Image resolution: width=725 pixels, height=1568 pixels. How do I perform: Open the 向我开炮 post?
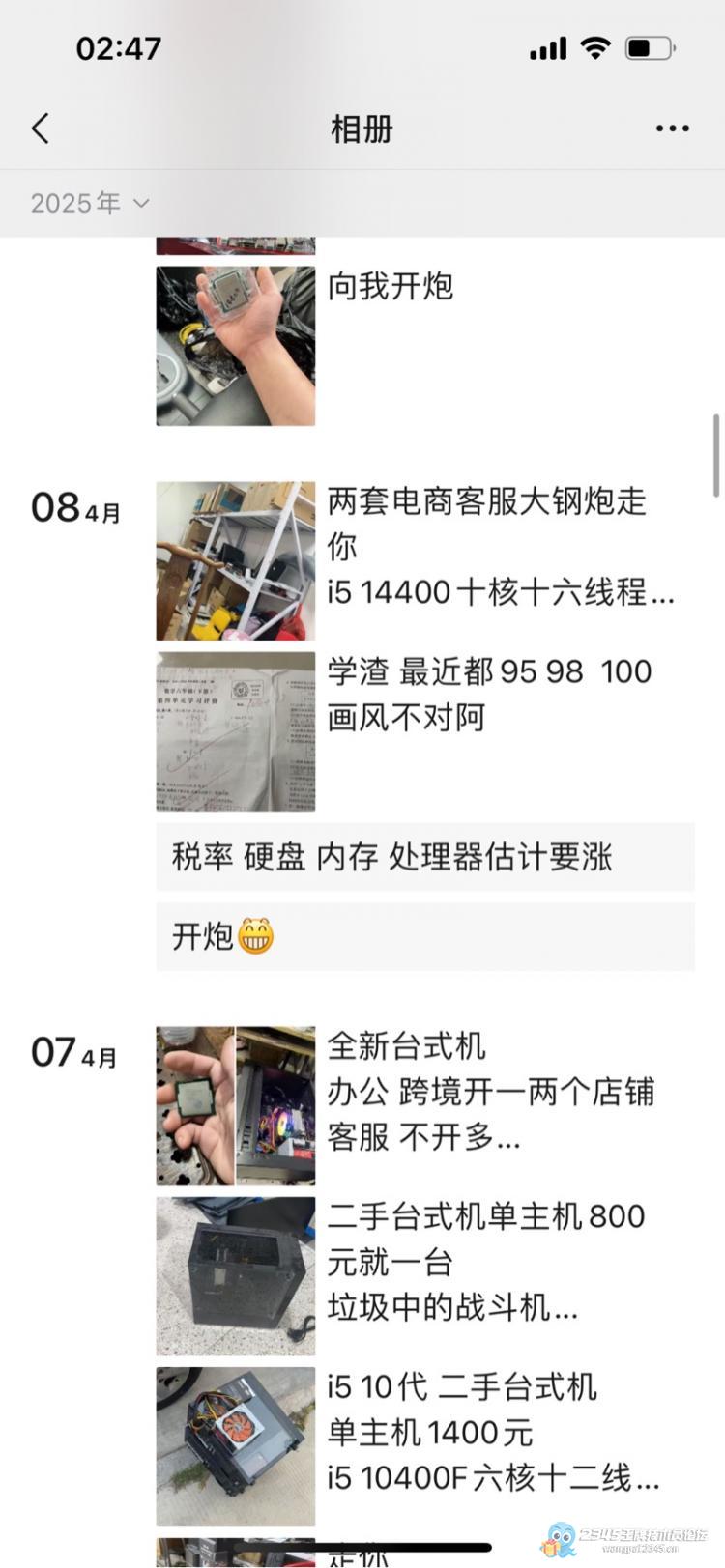click(425, 346)
